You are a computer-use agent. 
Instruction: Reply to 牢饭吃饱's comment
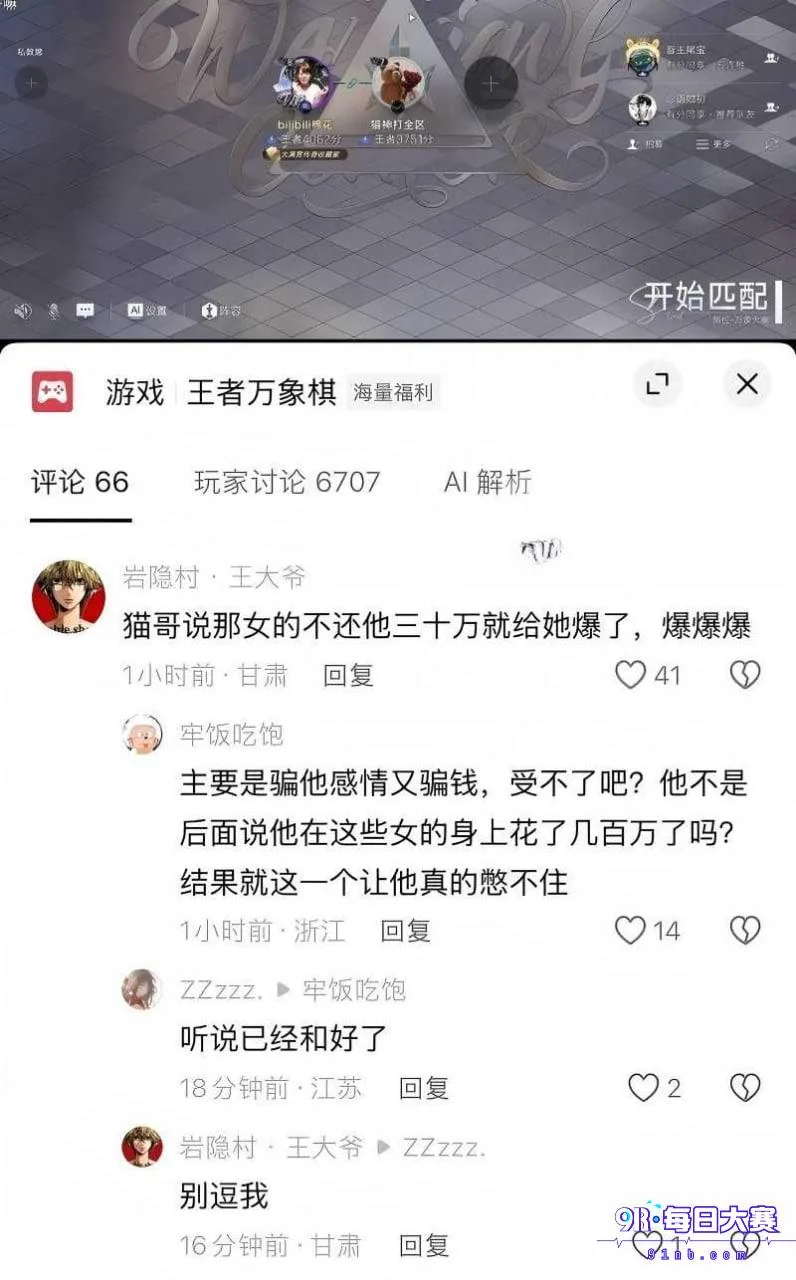[406, 931]
